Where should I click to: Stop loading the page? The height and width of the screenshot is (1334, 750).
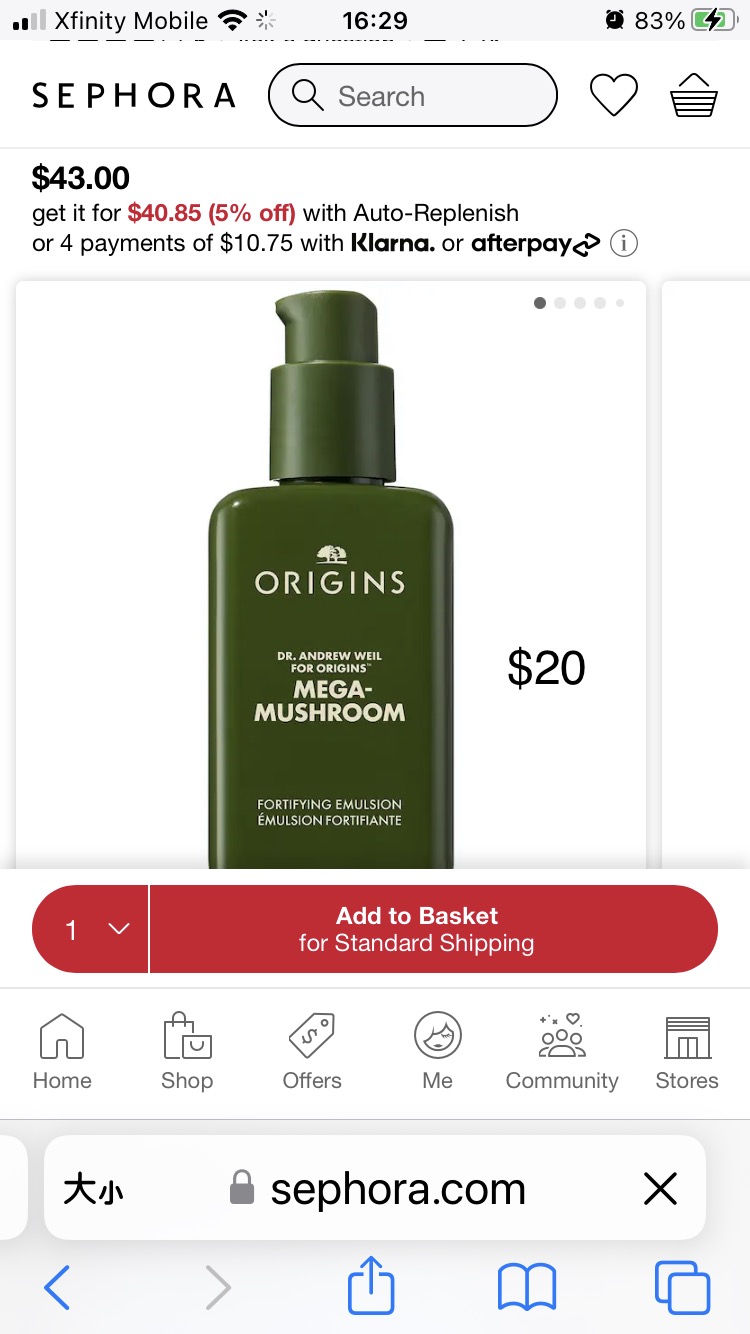point(660,1189)
